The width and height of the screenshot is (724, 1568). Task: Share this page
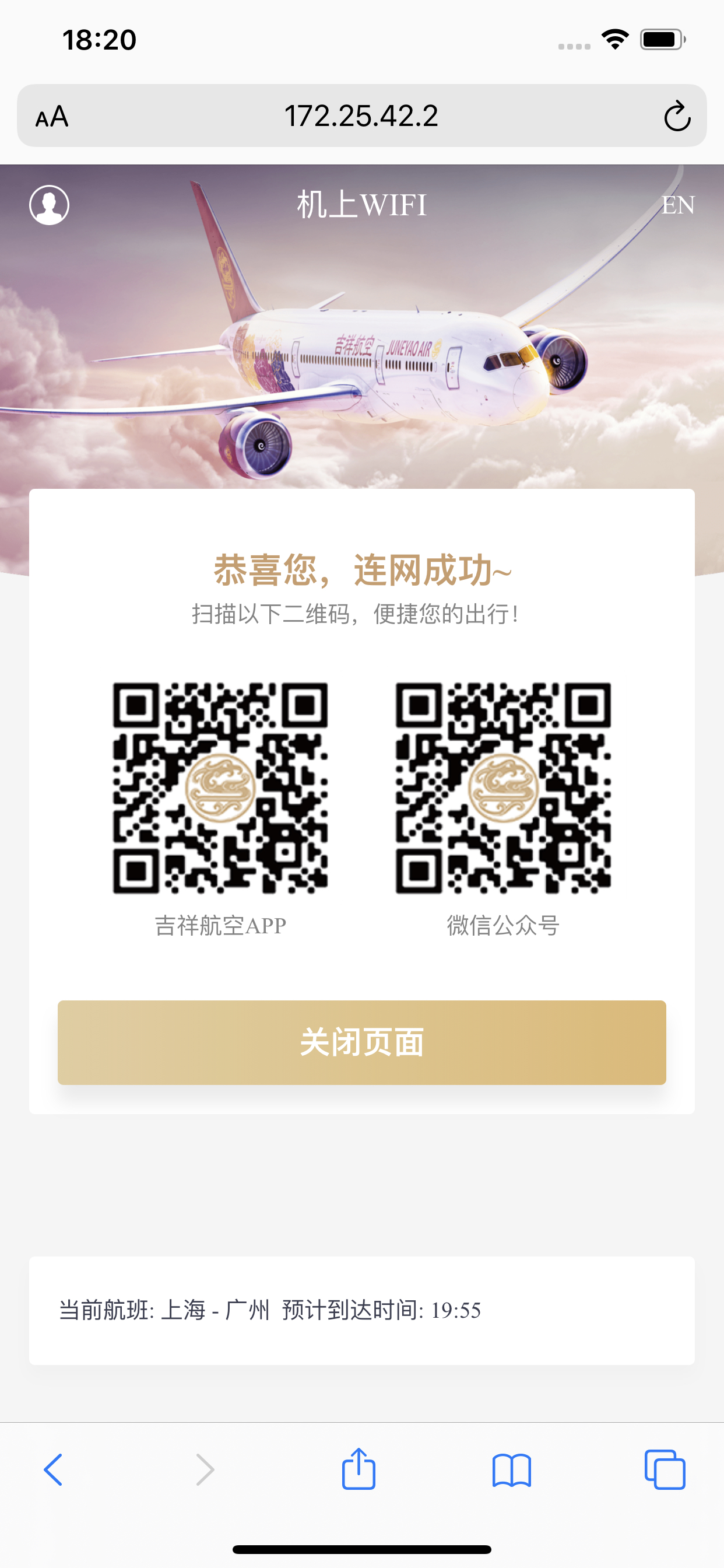(359, 1469)
